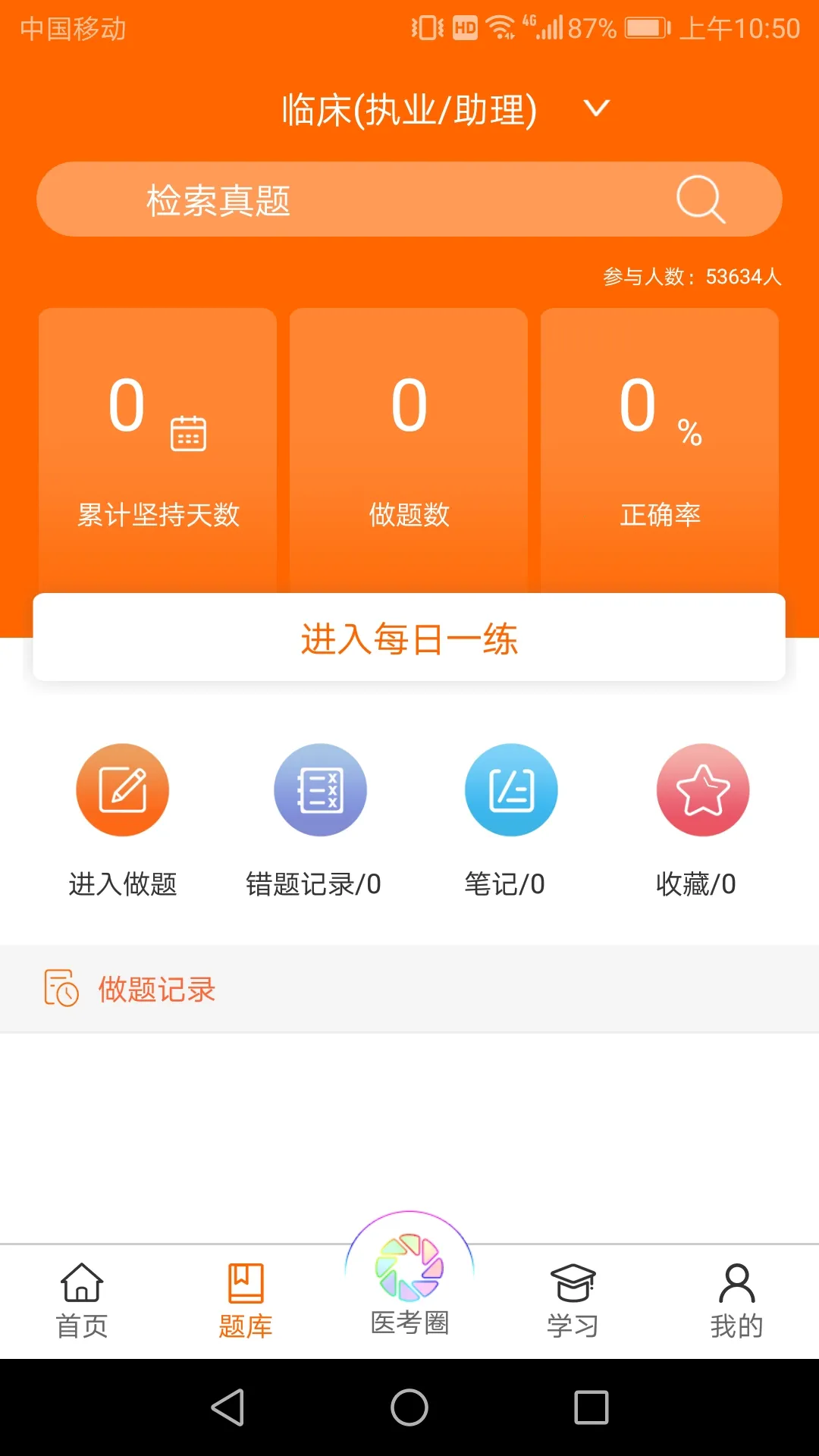This screenshot has height=1456, width=819.
Task: Go to the system home screen
Action: click(x=409, y=1407)
